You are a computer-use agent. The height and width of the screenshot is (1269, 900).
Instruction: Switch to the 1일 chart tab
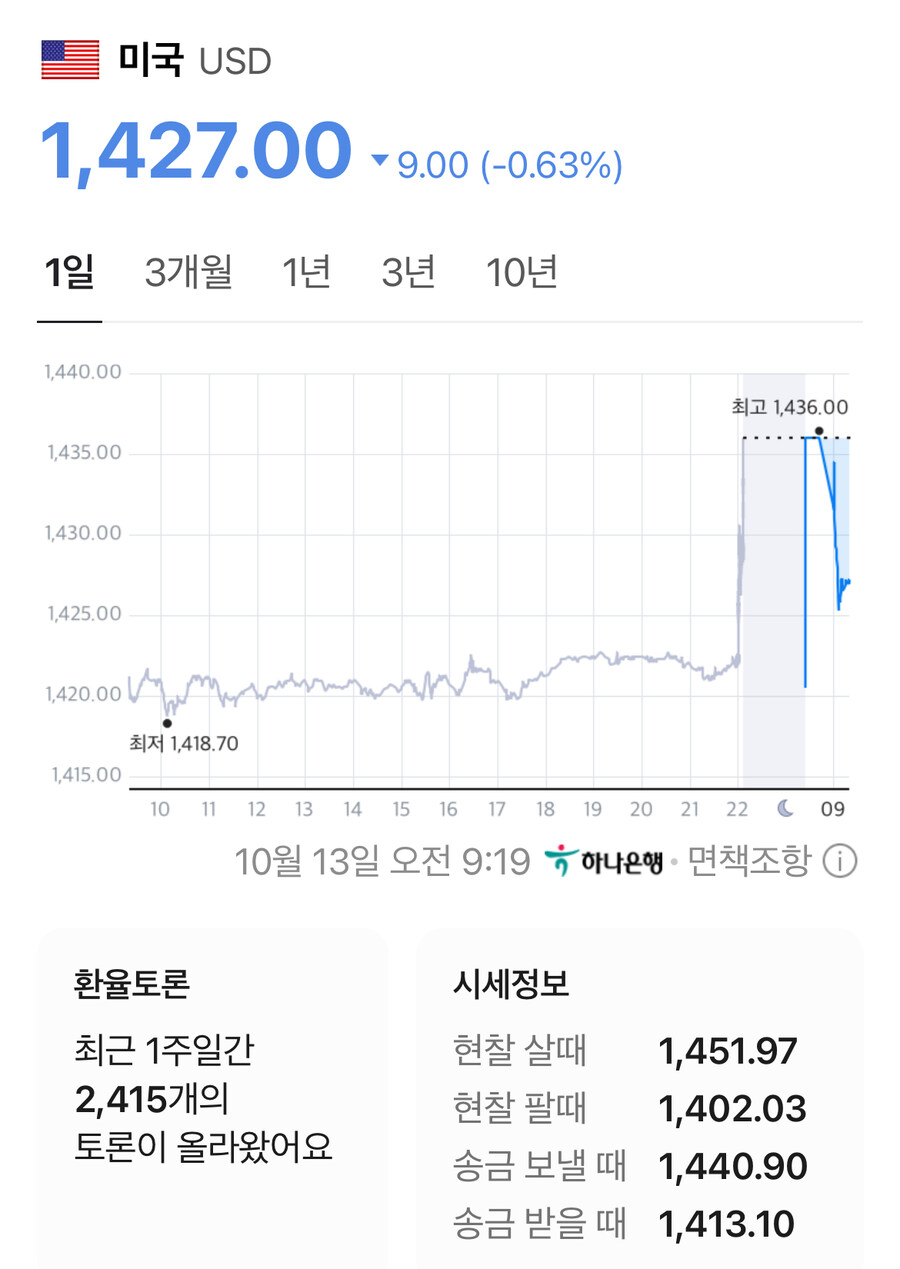click(69, 272)
